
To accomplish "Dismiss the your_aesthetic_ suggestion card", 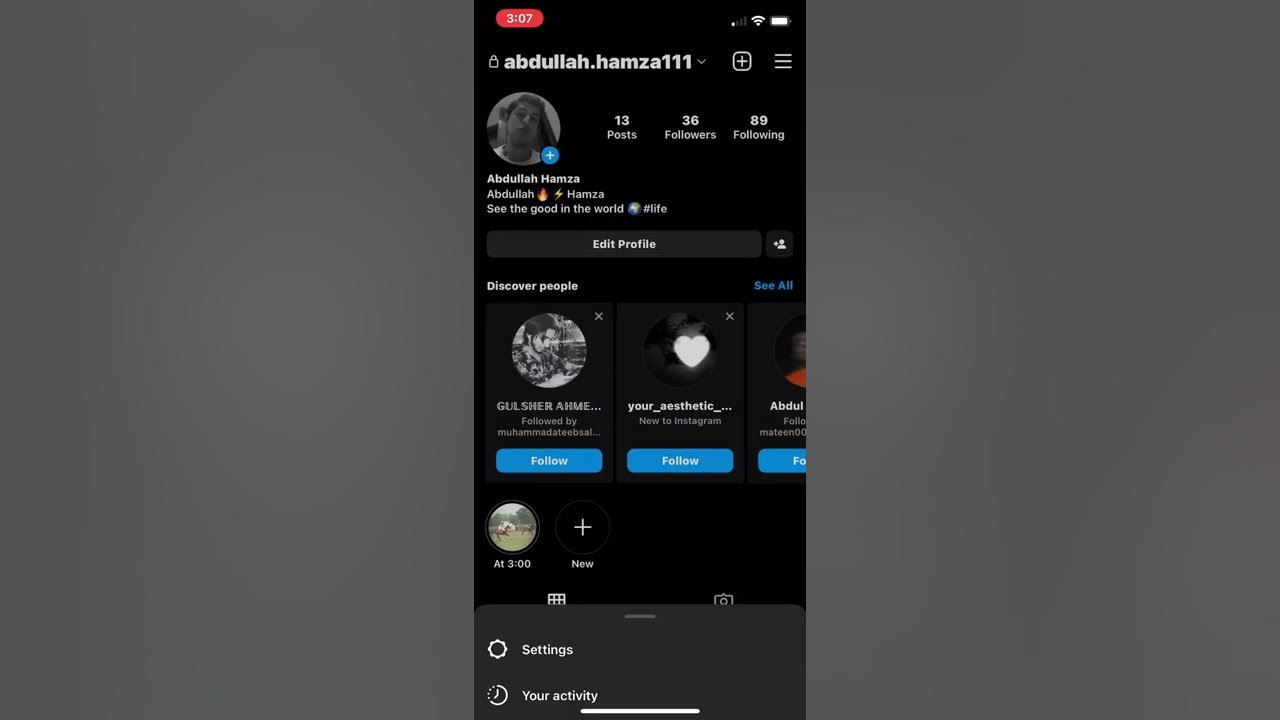I will pos(730,317).
